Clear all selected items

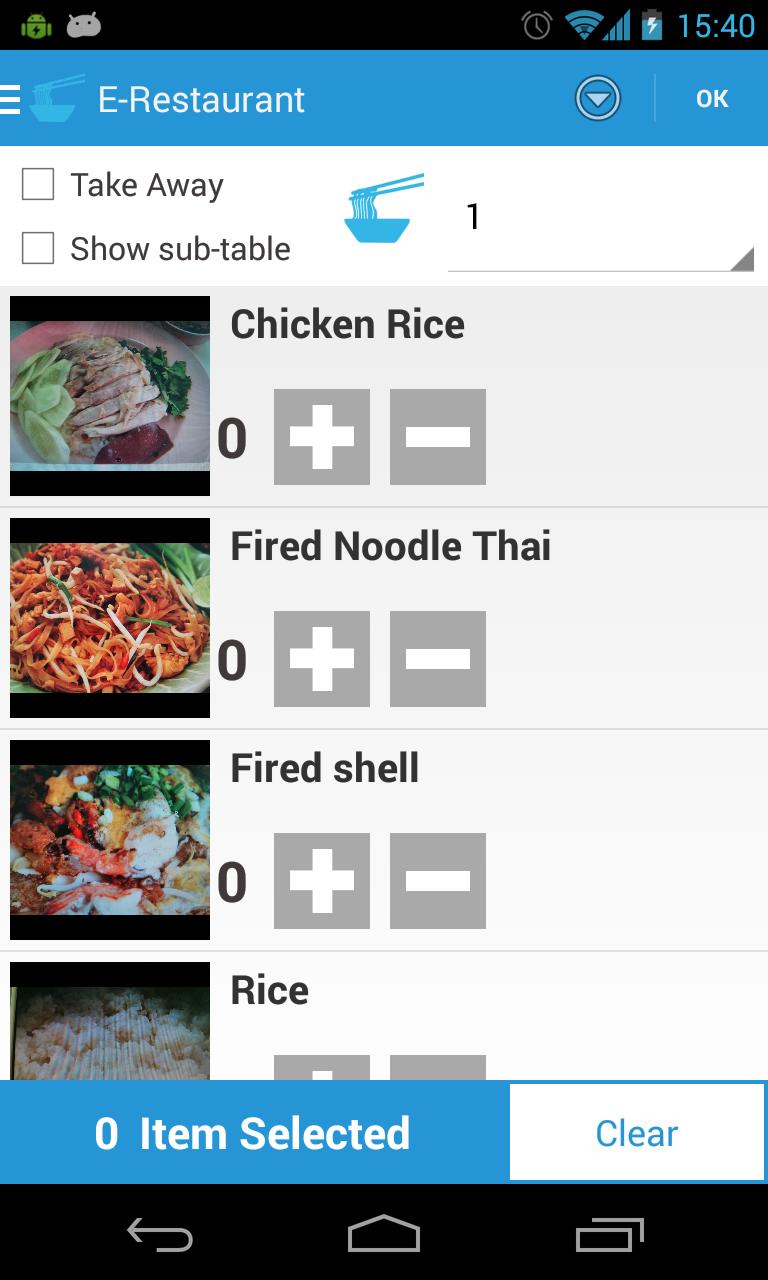pyautogui.click(x=637, y=1133)
